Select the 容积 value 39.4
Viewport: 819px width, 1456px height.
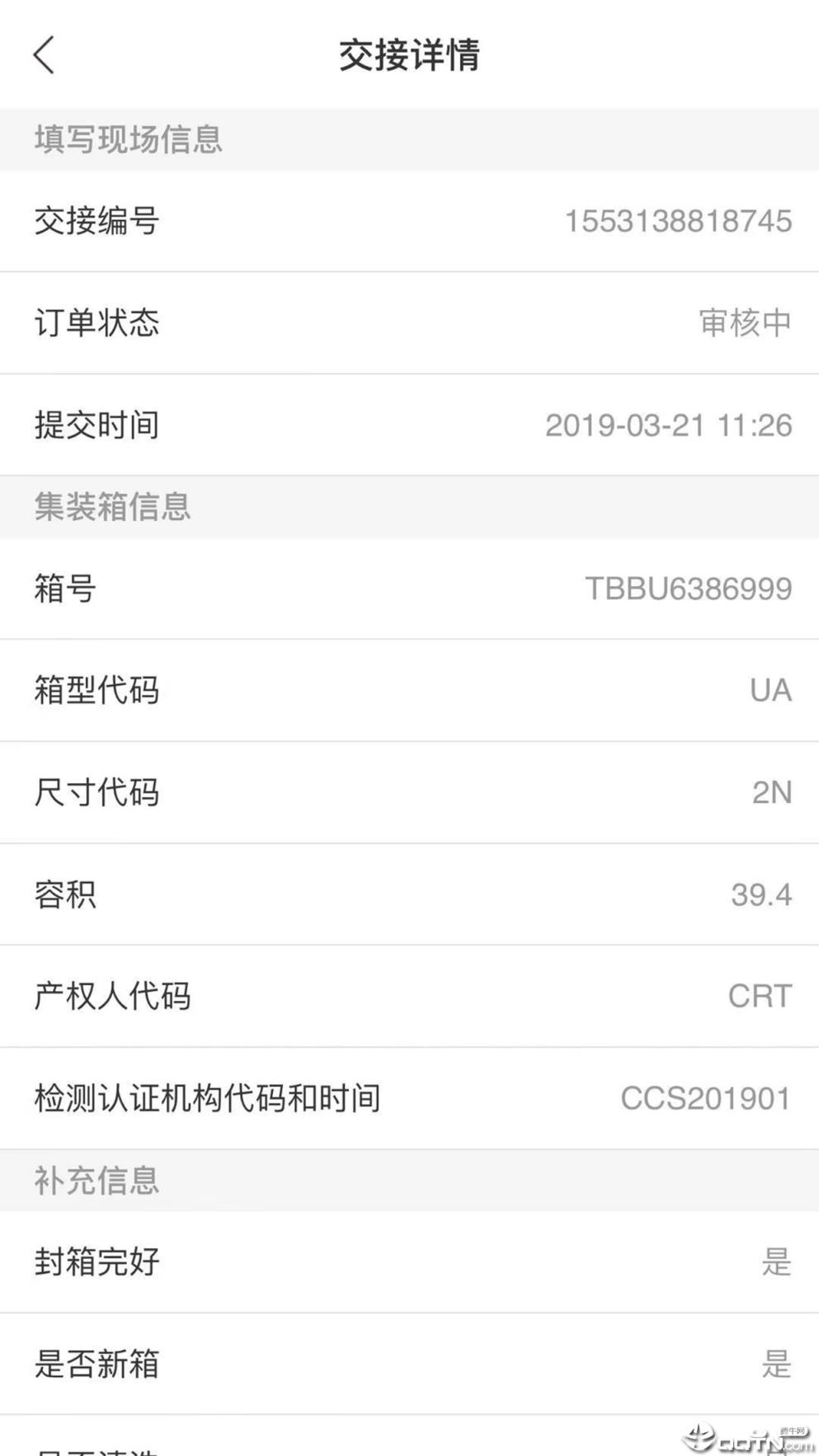click(x=760, y=895)
